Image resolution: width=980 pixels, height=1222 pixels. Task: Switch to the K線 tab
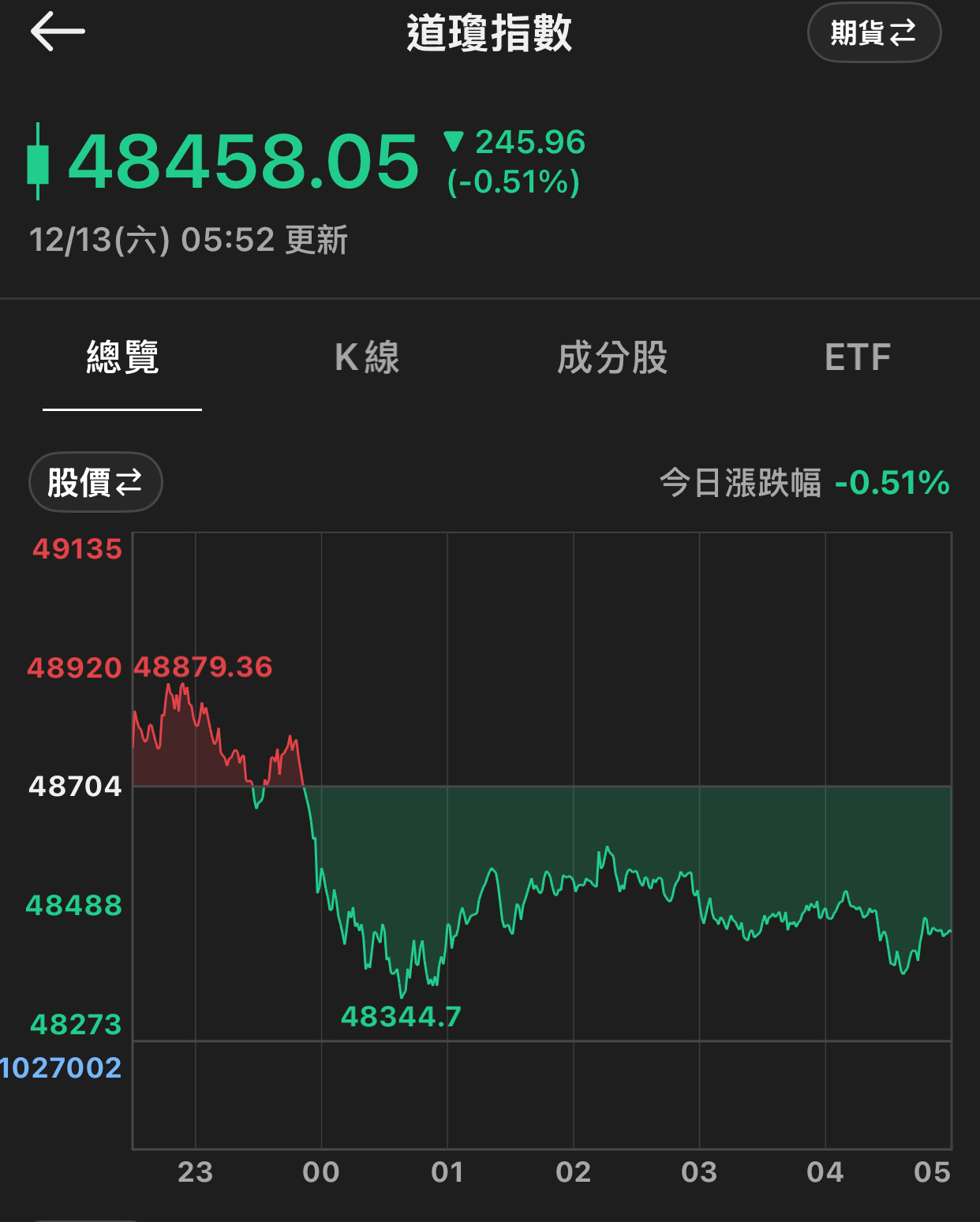(367, 357)
